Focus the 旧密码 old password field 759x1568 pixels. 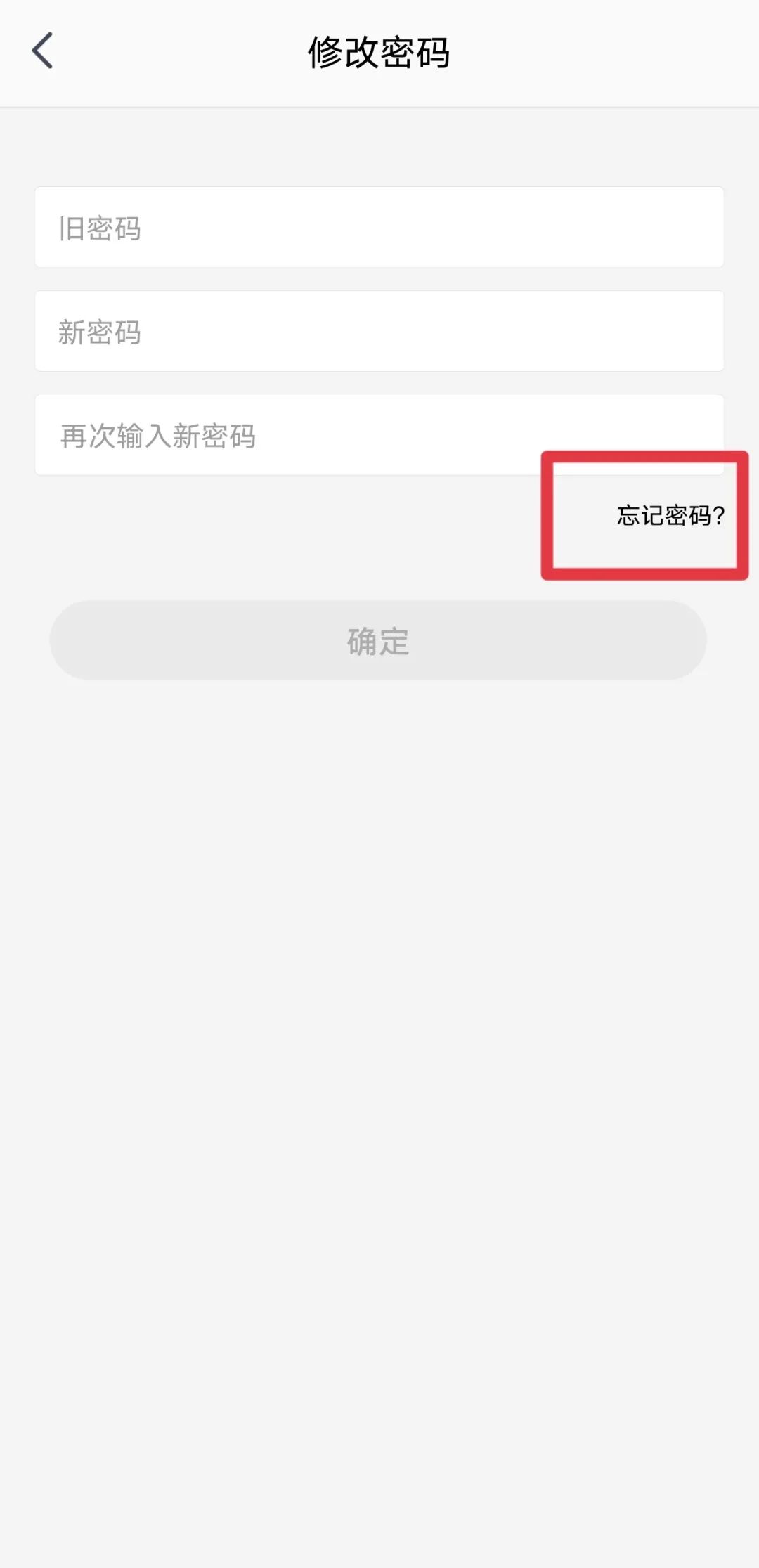click(379, 227)
